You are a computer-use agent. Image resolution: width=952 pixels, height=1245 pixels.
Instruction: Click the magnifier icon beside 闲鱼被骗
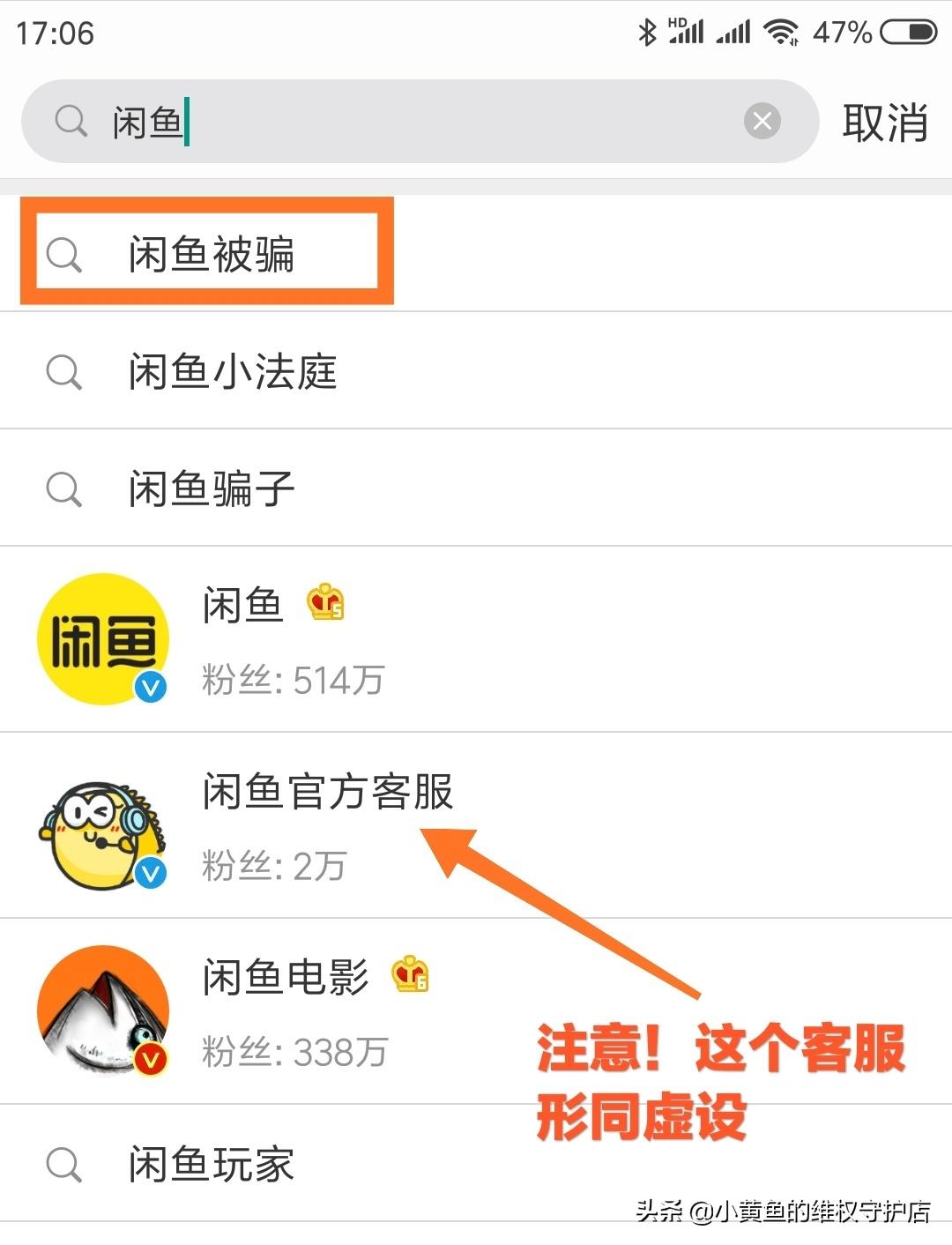tap(63, 256)
